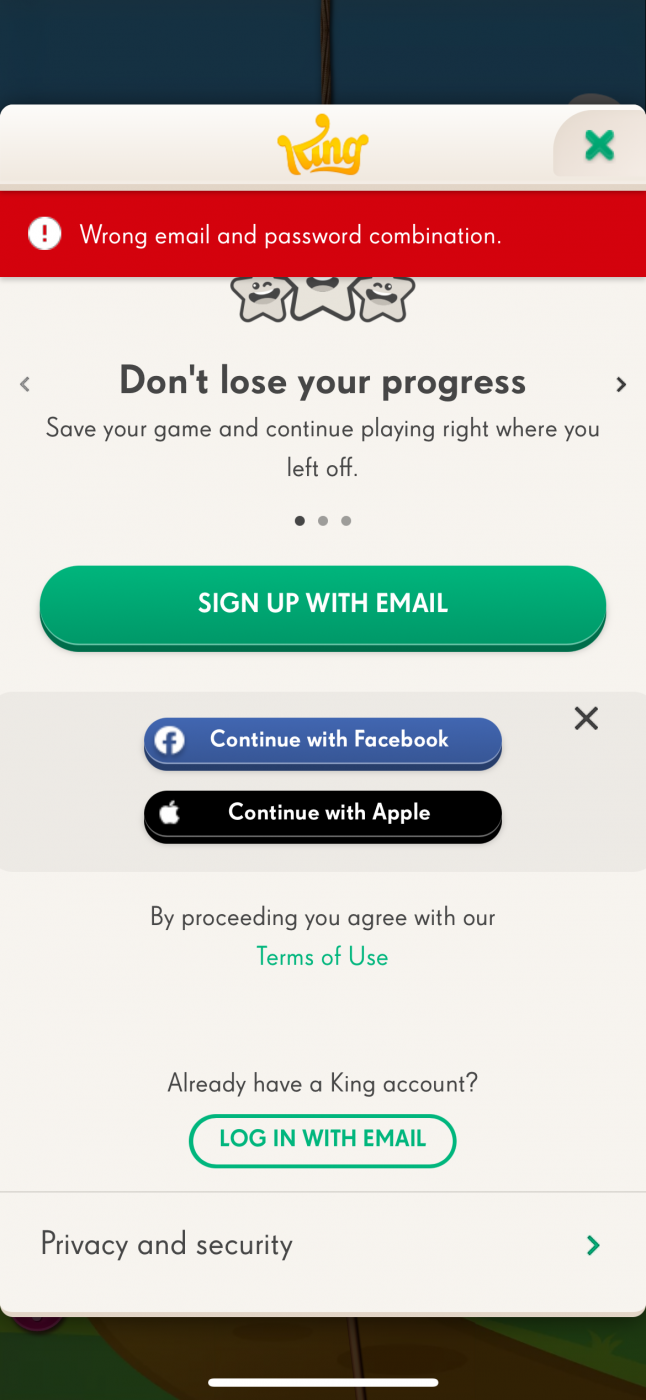
Task: Open Privacy and security
Action: (x=322, y=1245)
